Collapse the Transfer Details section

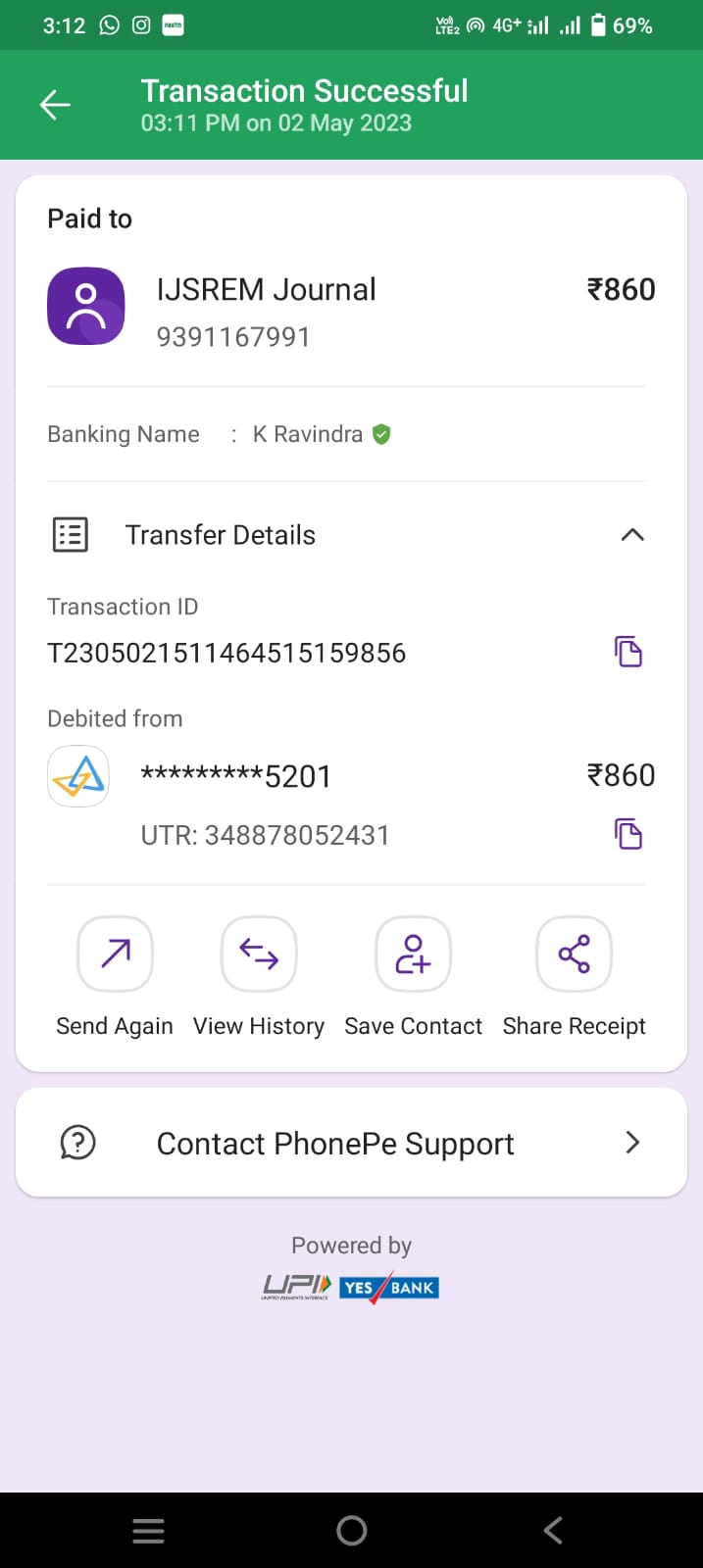click(x=632, y=535)
